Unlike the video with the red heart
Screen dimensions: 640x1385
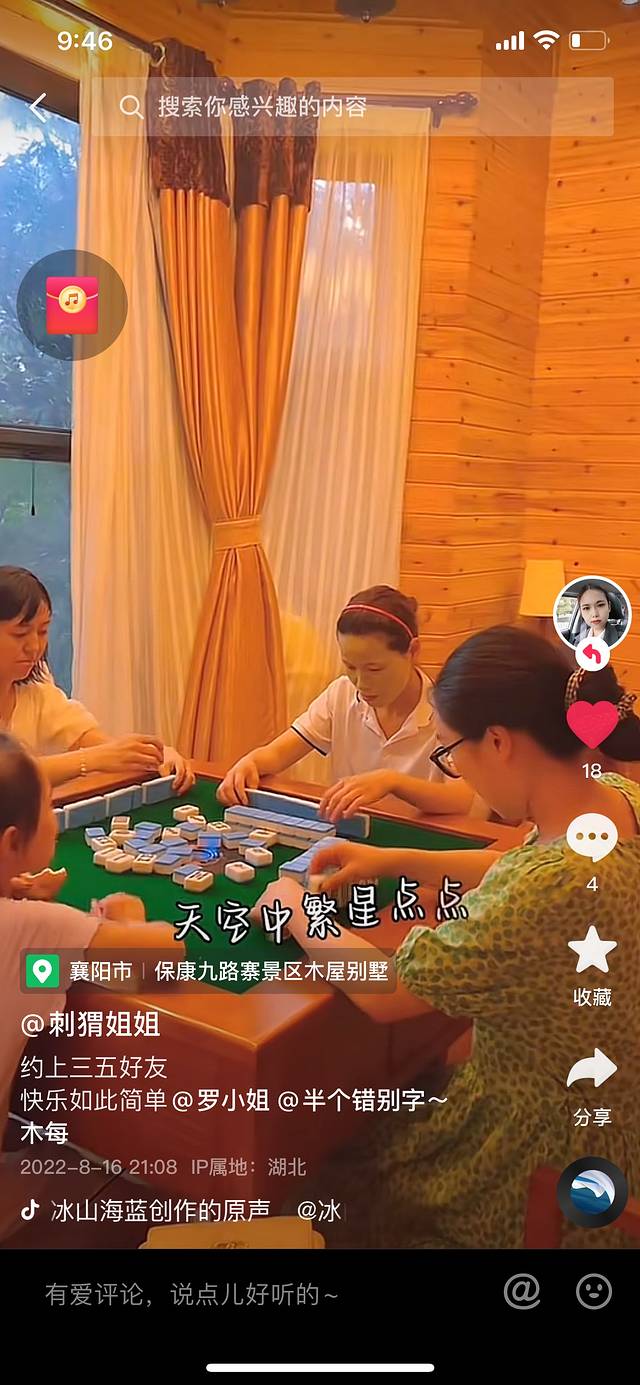pos(592,726)
